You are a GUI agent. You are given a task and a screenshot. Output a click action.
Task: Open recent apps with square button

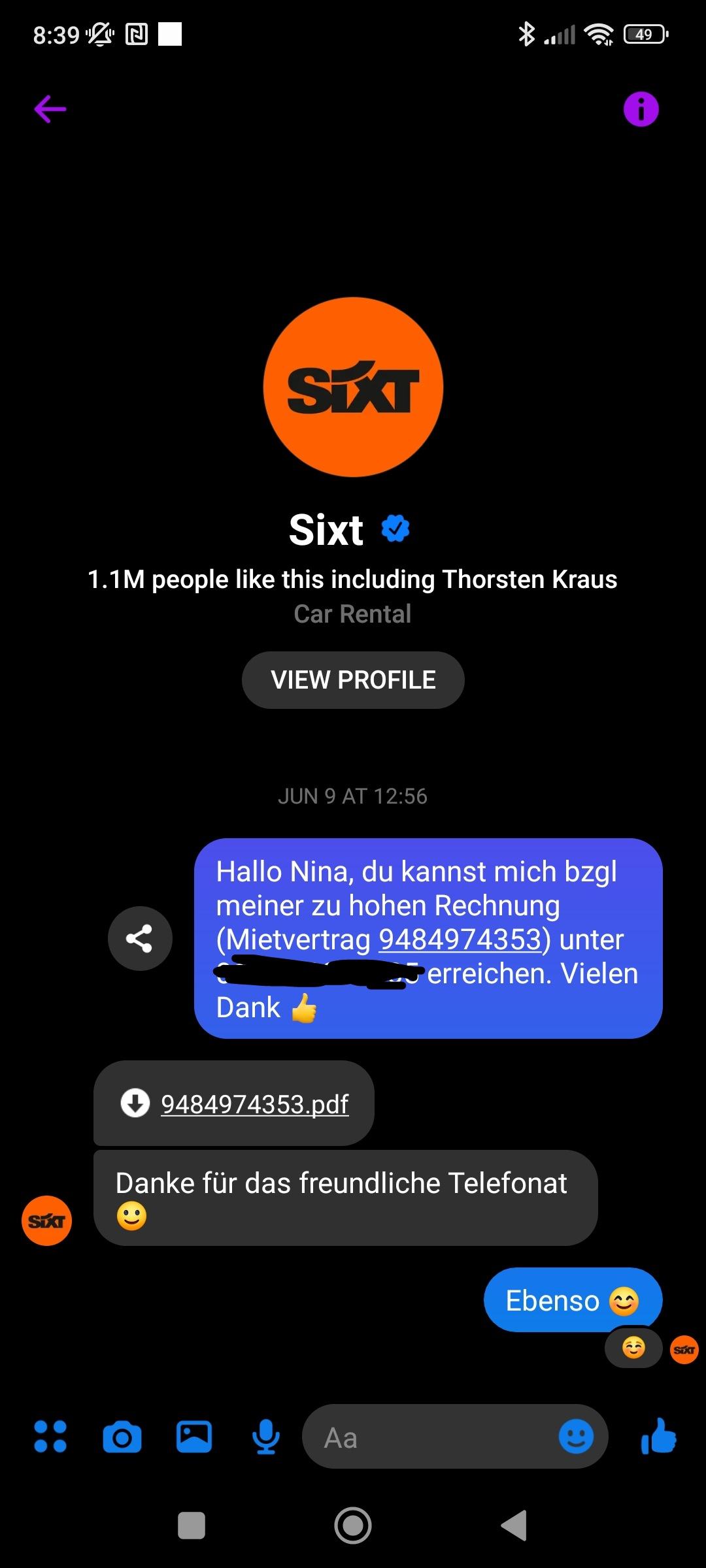pos(192,1526)
